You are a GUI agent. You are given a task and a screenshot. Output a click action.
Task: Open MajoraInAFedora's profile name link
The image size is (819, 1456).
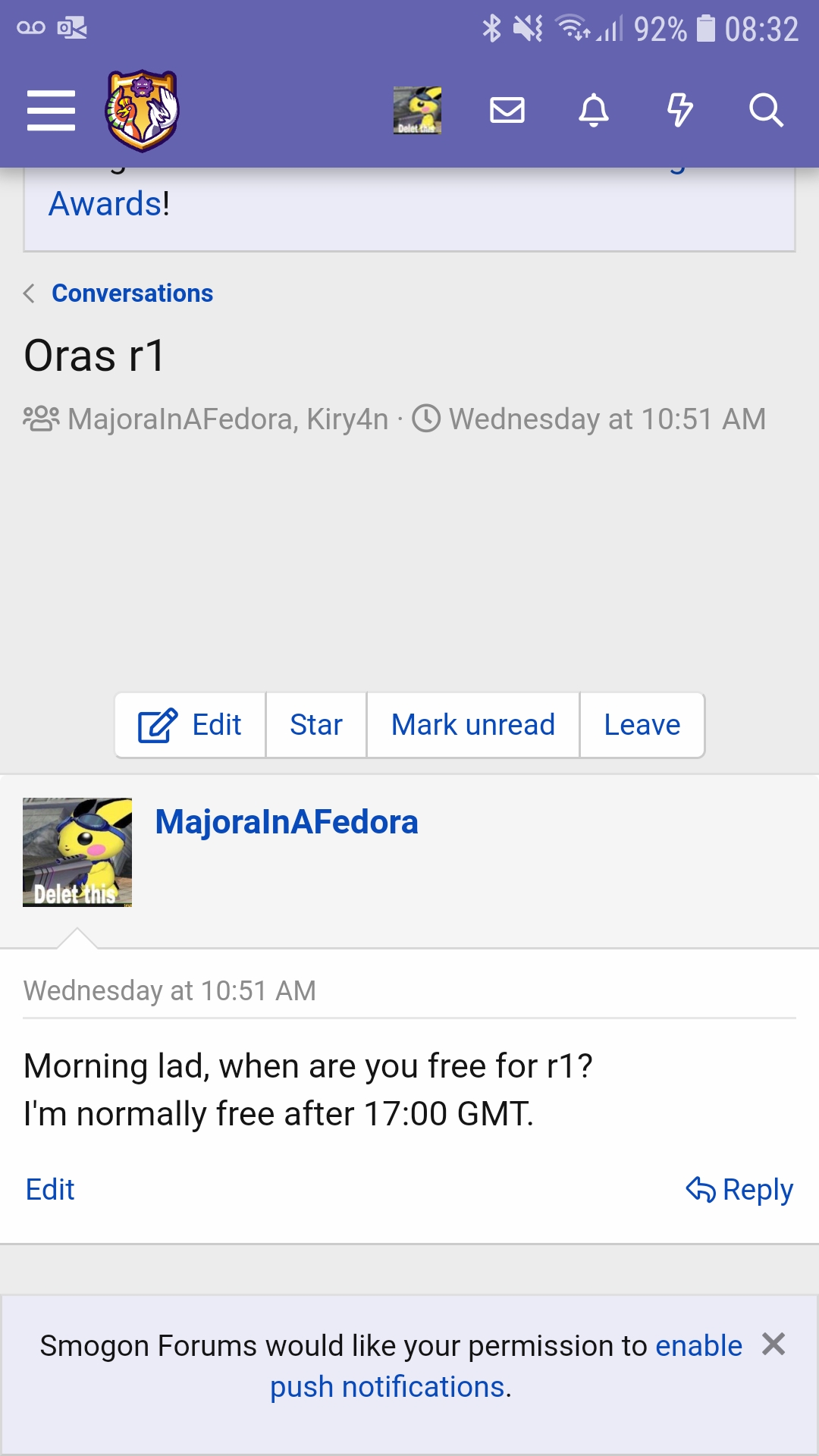click(287, 822)
